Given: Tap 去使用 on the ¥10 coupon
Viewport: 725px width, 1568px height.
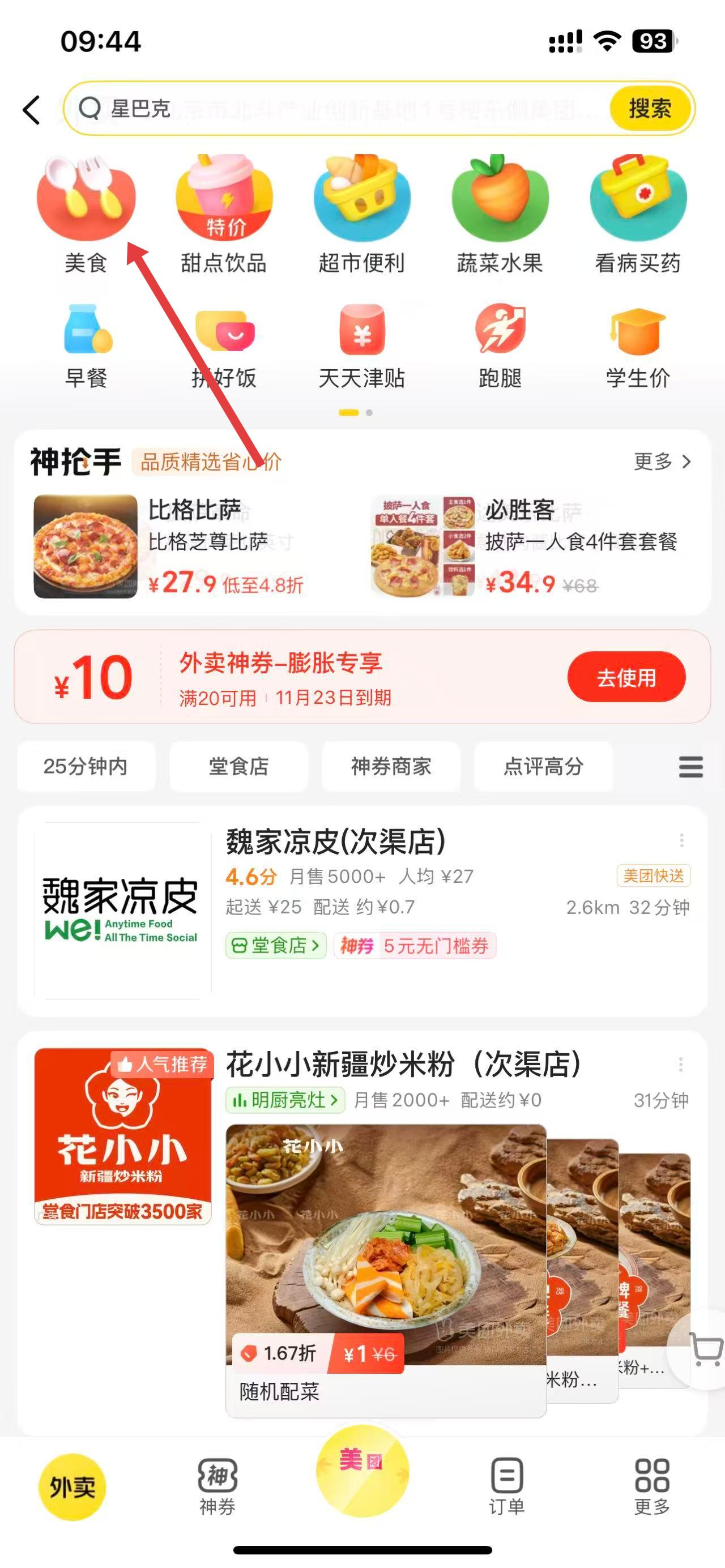Looking at the screenshot, I should point(626,676).
